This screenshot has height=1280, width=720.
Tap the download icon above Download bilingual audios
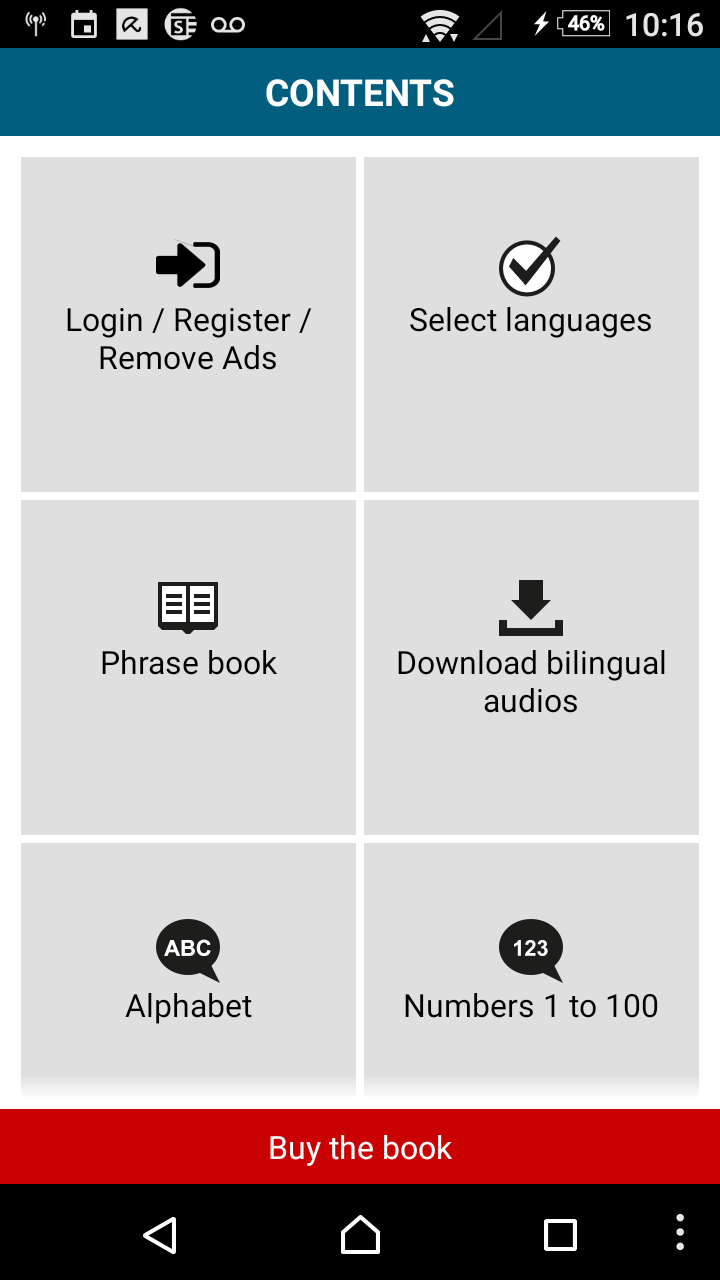530,605
